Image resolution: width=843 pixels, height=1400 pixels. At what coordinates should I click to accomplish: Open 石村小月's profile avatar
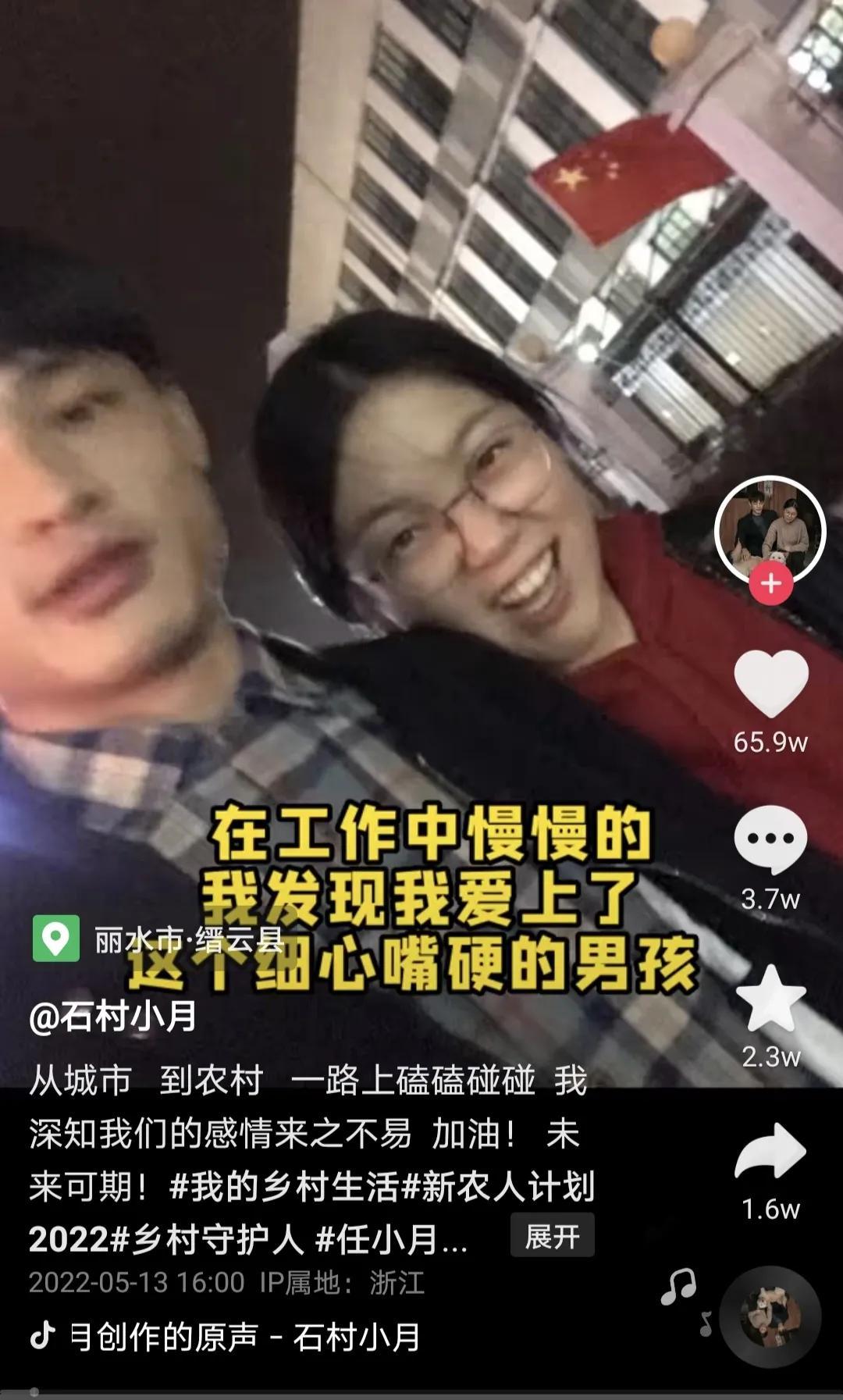(770, 529)
